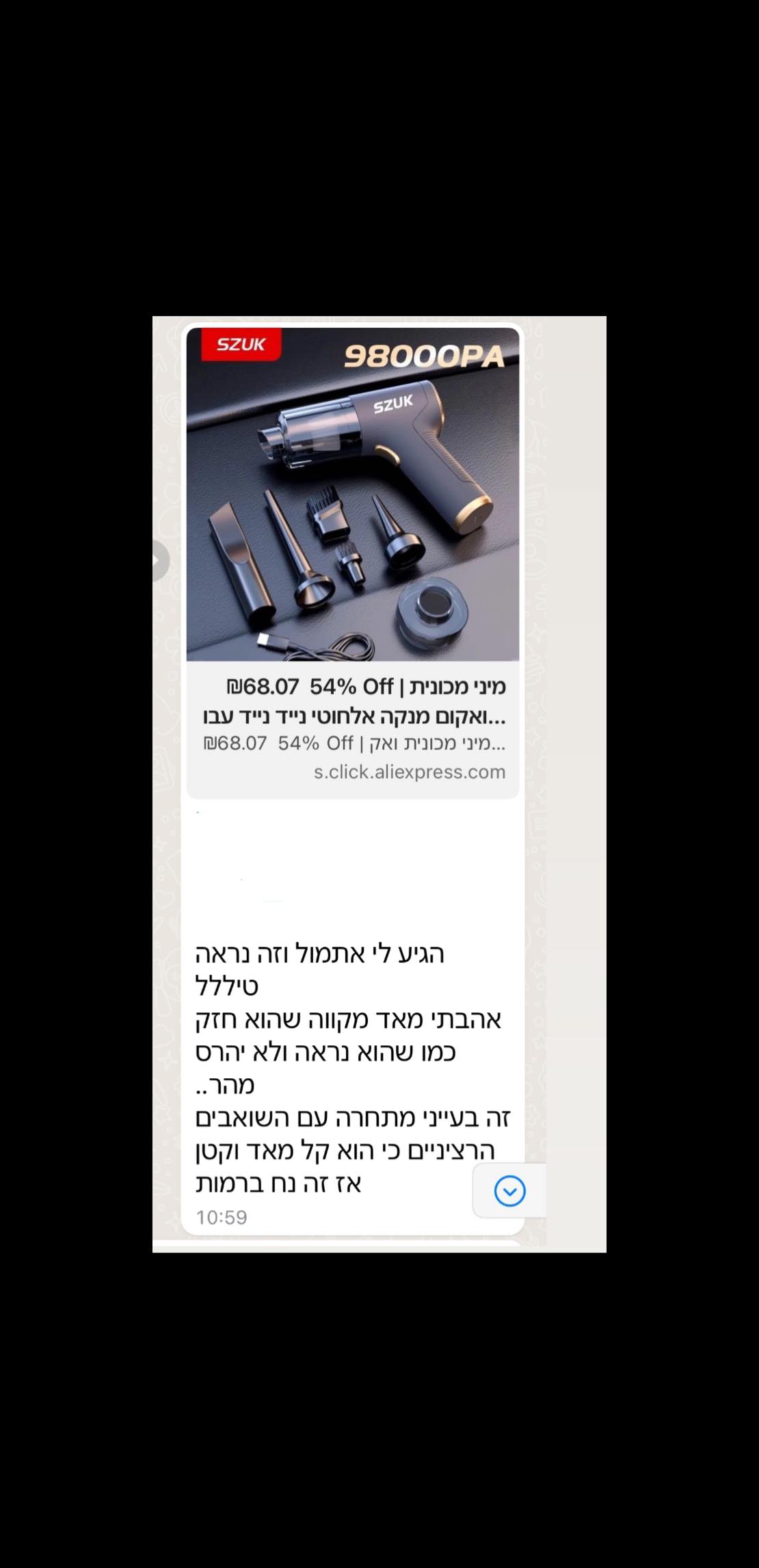
Task: Jump to latest messages with down-arrow button
Action: coord(509,1191)
